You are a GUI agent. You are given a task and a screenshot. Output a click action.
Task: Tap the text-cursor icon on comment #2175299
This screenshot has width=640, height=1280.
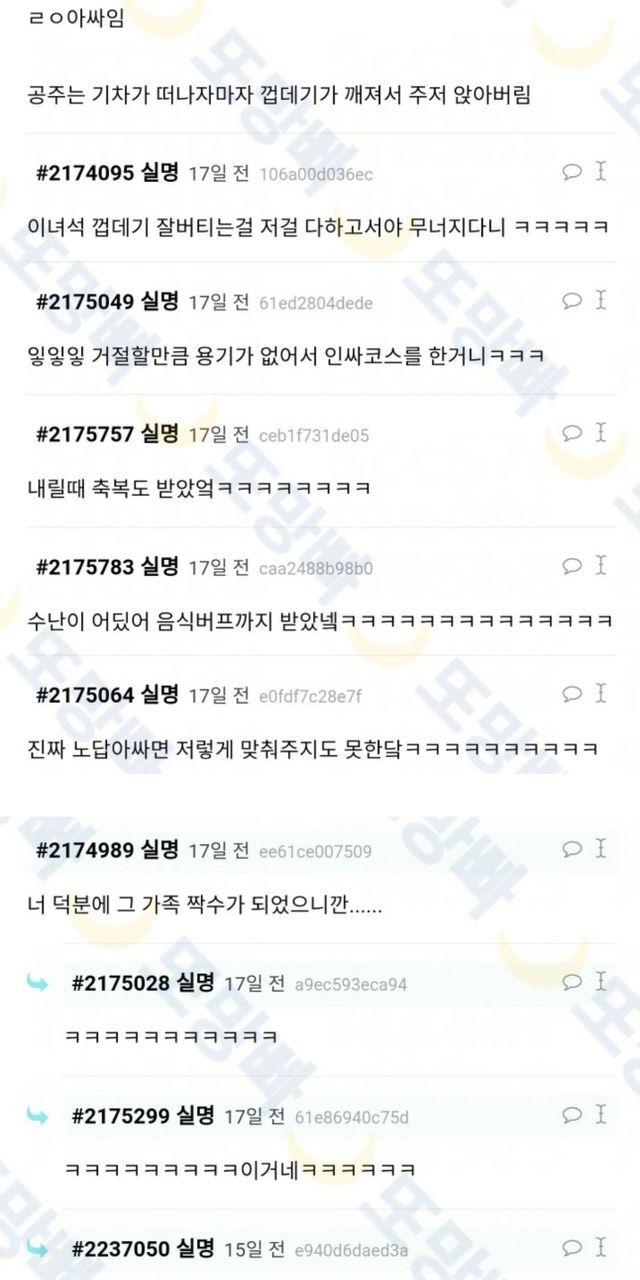600,1115
